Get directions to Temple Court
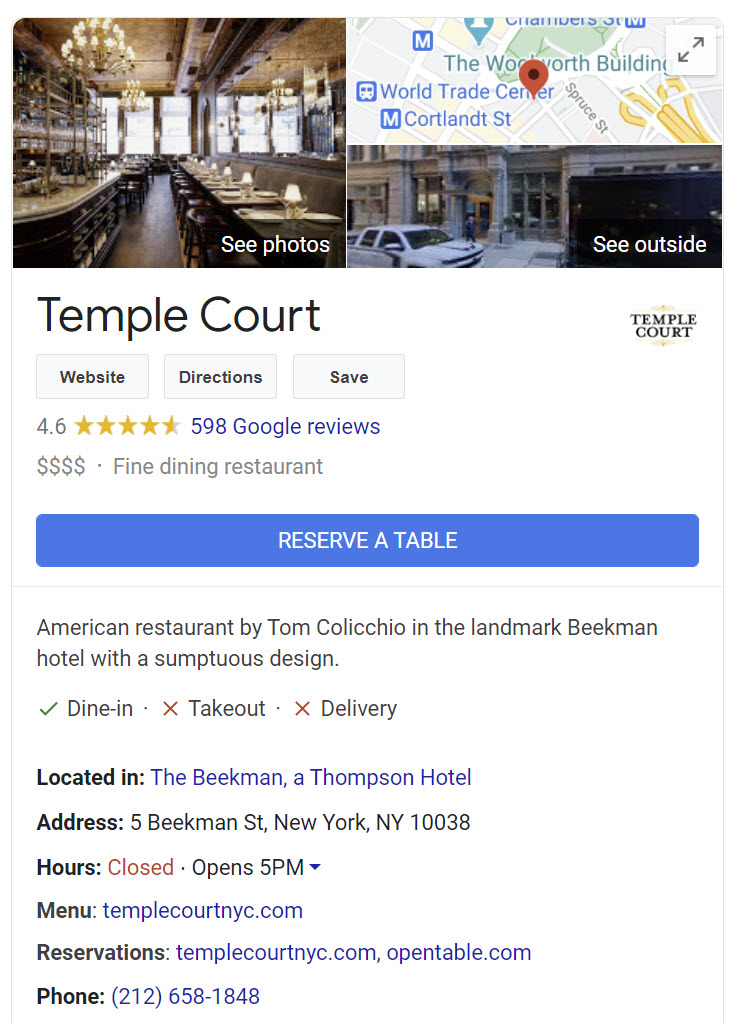 pos(220,377)
